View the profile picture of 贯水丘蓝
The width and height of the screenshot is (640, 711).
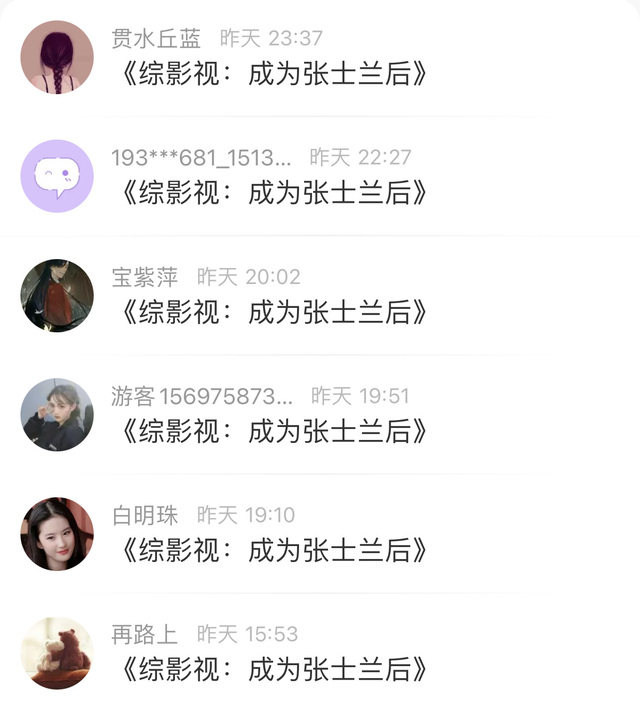click(57, 57)
